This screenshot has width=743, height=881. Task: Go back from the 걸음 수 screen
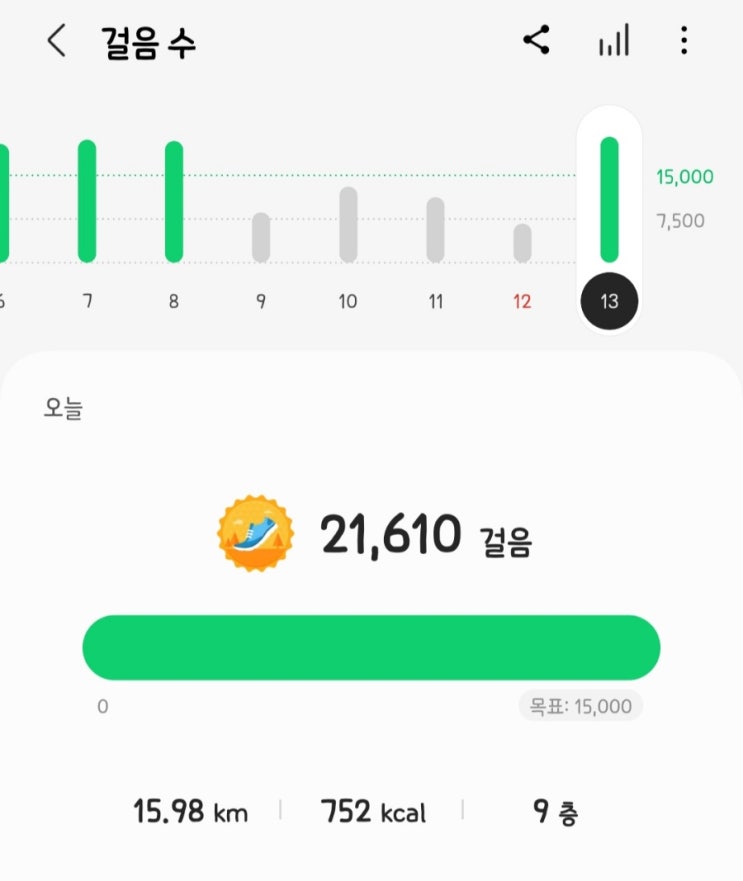(x=56, y=42)
